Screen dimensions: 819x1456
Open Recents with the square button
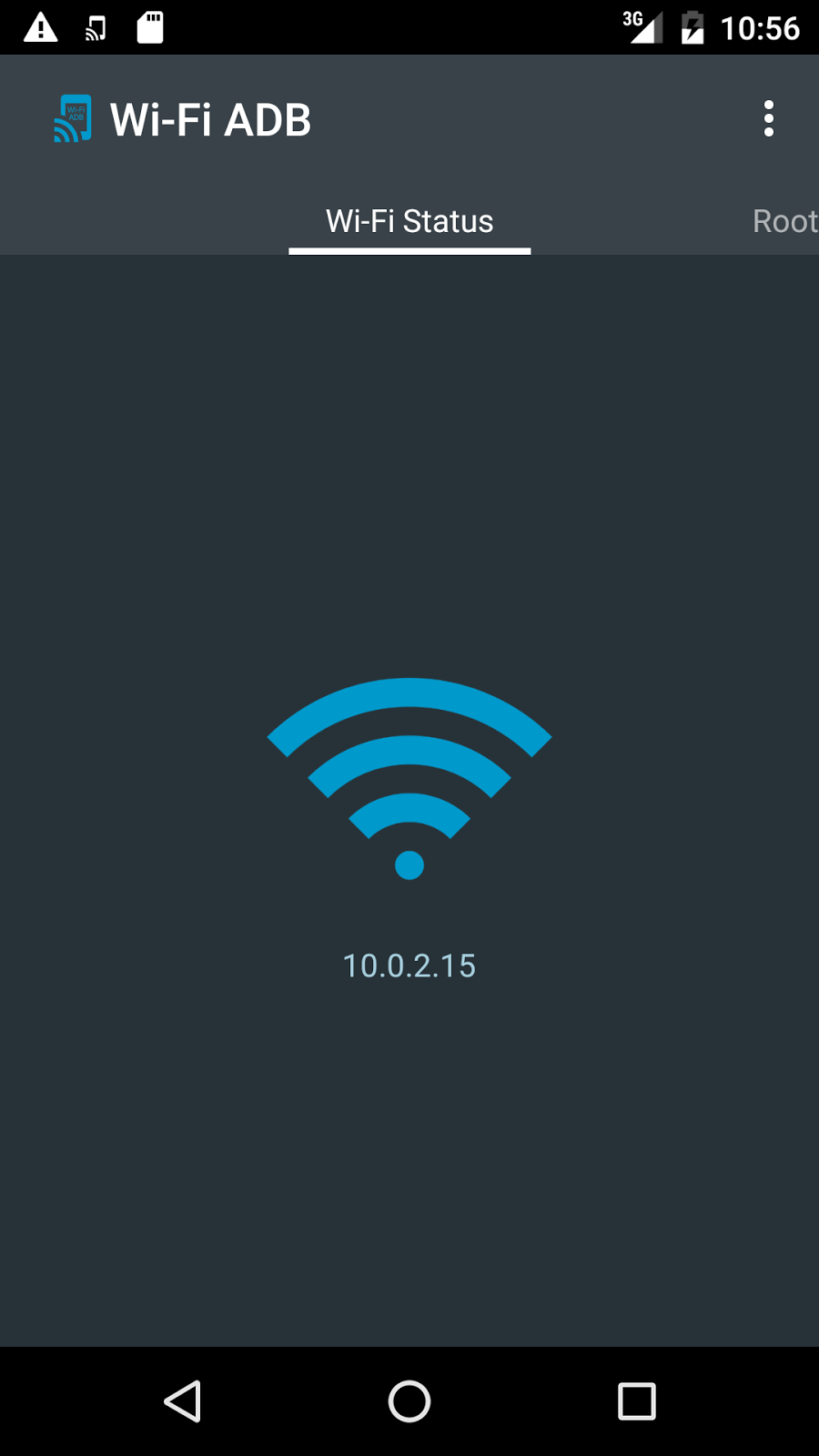(x=636, y=1401)
